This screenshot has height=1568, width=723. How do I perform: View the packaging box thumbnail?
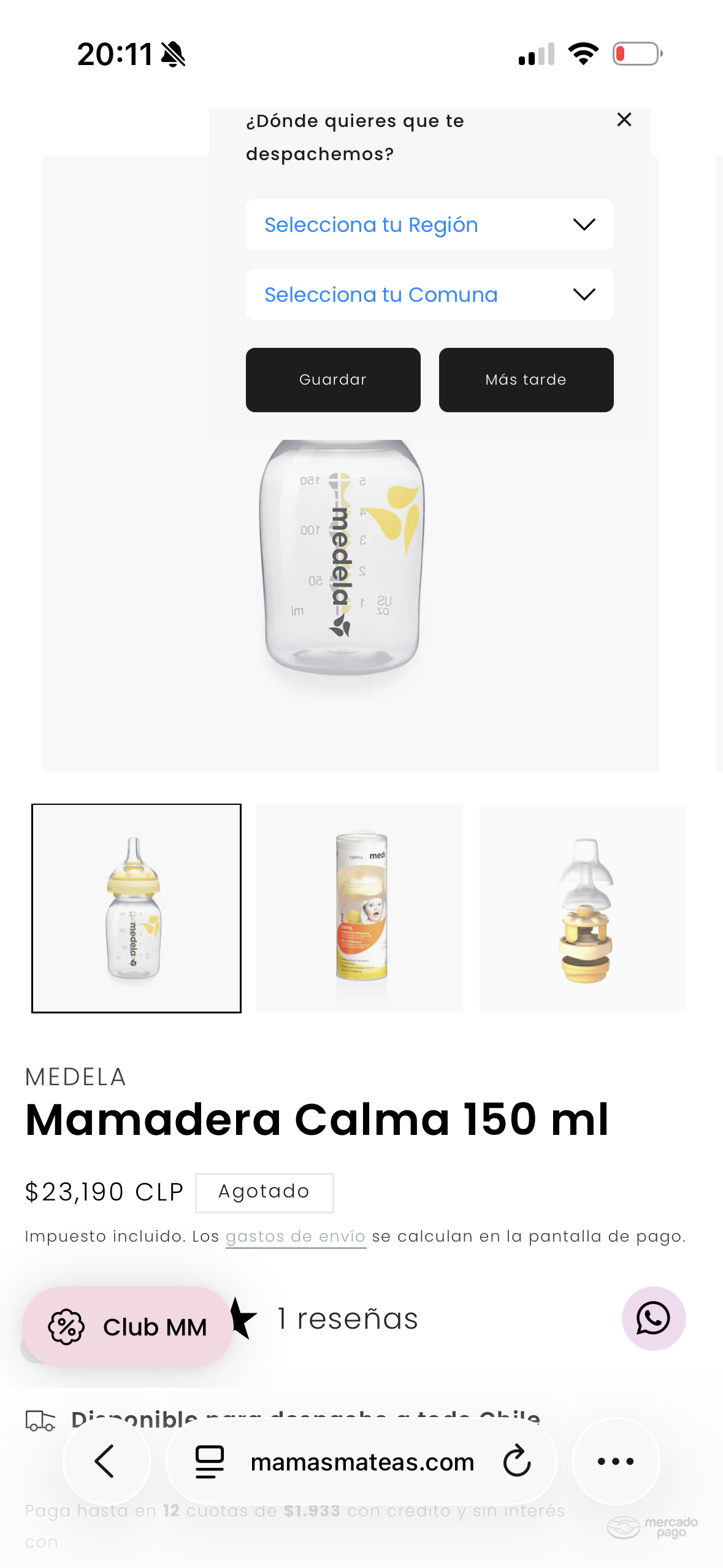pyautogui.click(x=359, y=908)
